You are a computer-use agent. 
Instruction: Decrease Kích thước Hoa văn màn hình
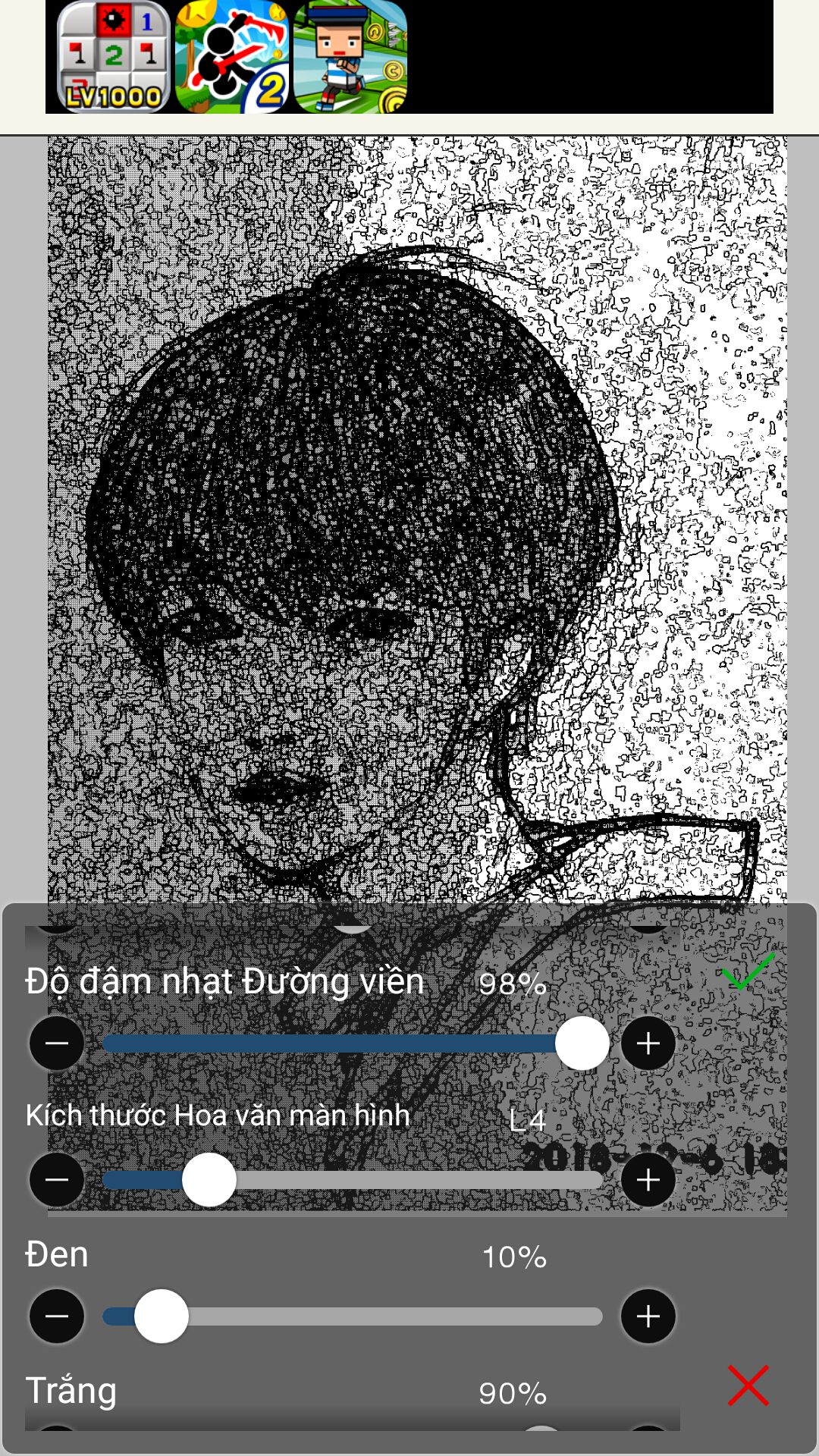[x=57, y=1180]
